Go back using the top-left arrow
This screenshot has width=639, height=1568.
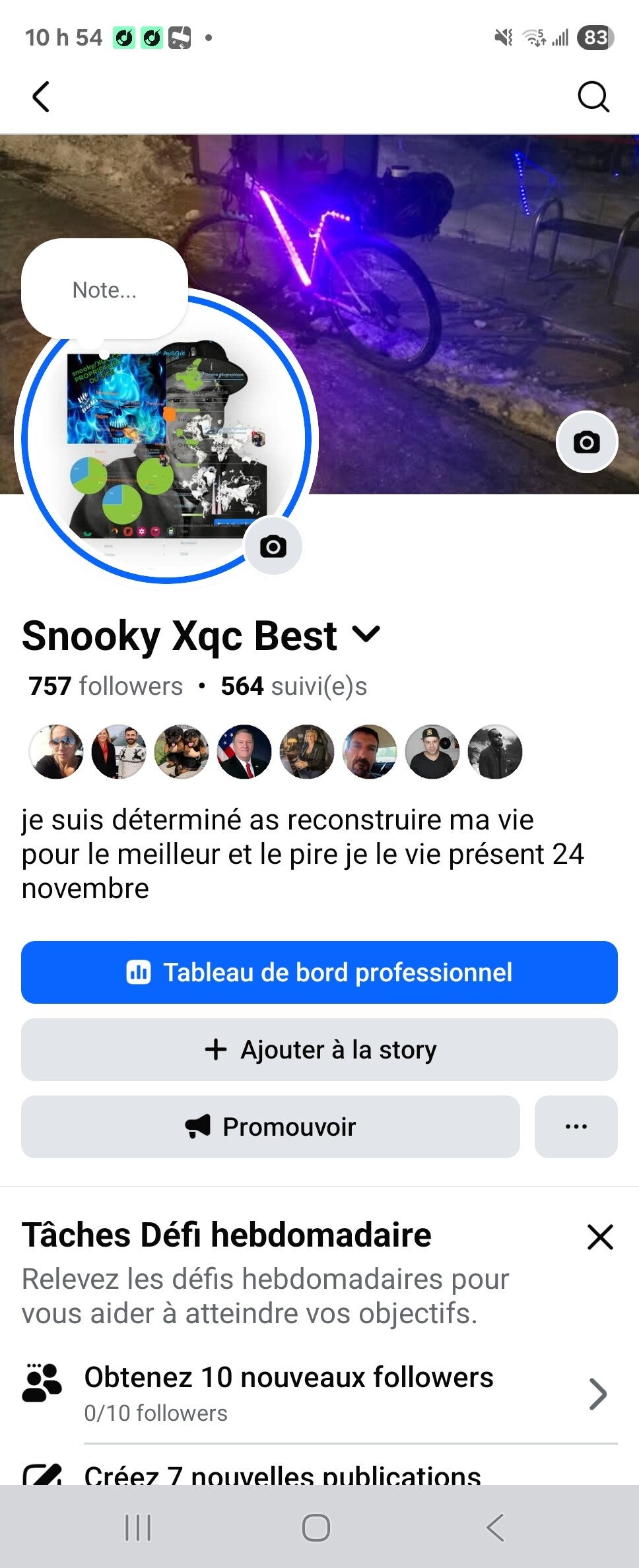[x=41, y=97]
